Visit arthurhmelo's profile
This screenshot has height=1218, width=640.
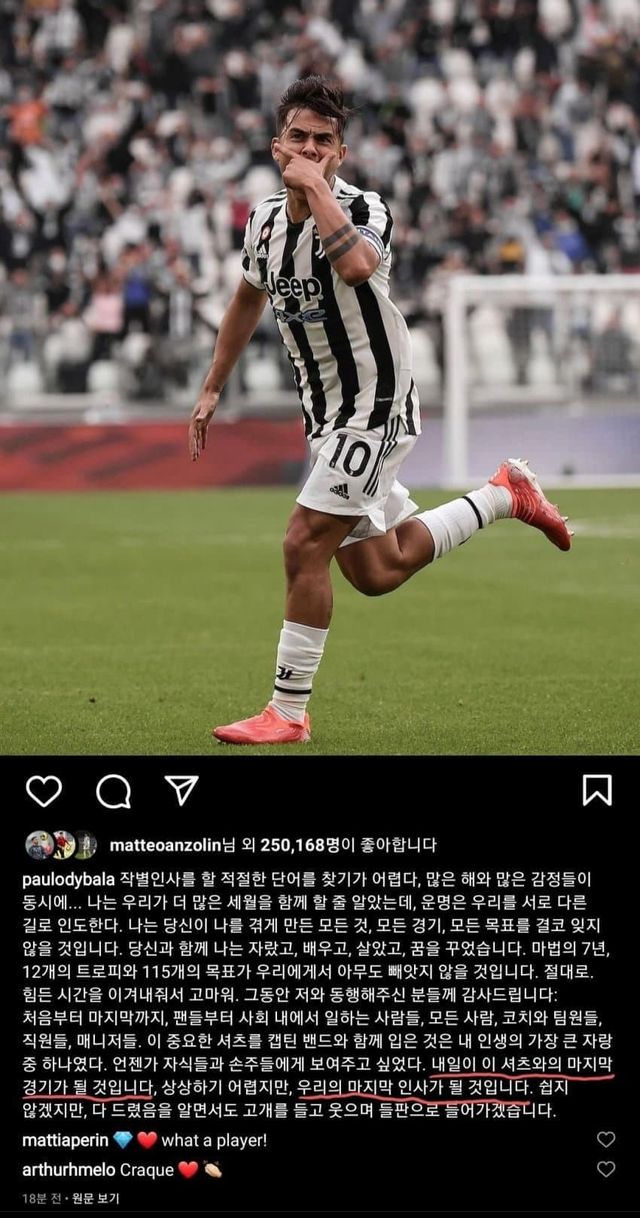(67, 1169)
